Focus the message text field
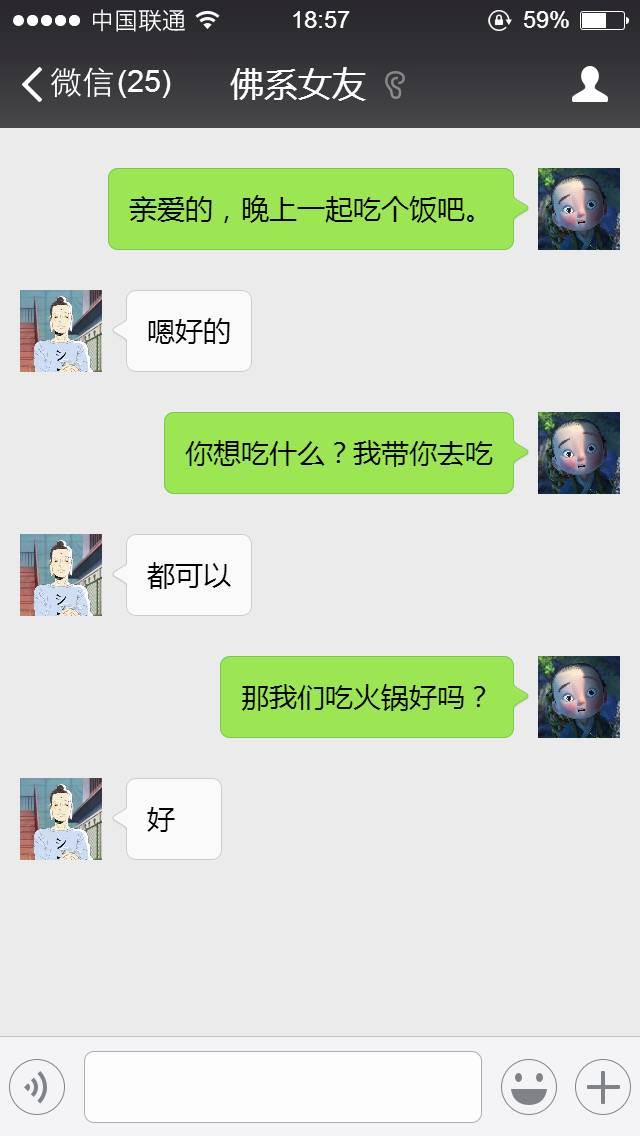Image resolution: width=640 pixels, height=1136 pixels. click(x=283, y=1086)
